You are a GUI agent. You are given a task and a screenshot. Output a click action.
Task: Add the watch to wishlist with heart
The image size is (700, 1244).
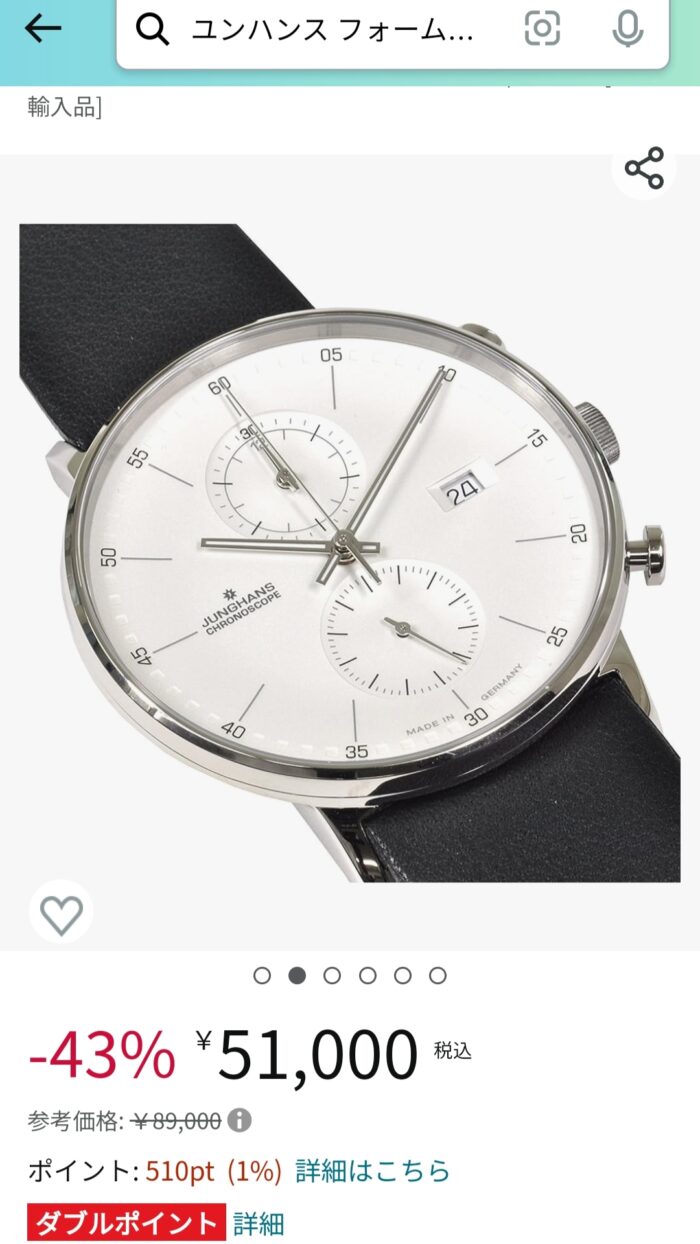pyautogui.click(x=61, y=913)
